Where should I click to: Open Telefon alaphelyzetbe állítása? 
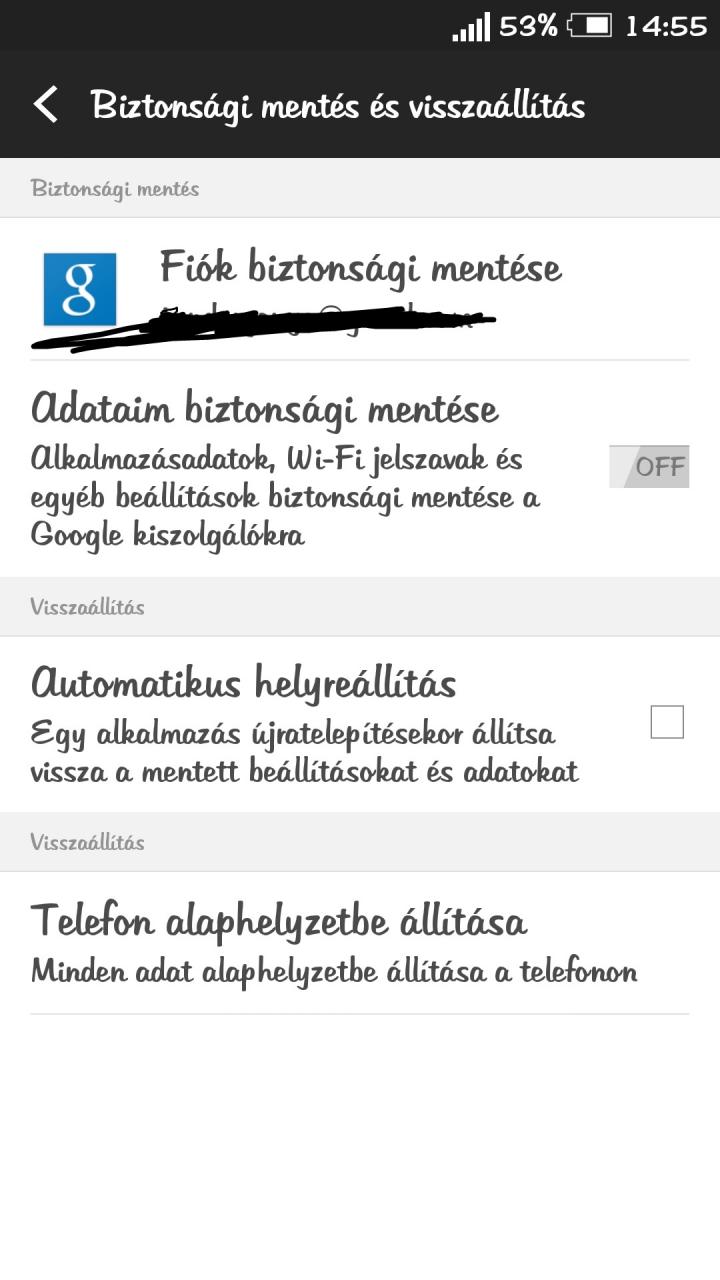pyautogui.click(x=360, y=943)
